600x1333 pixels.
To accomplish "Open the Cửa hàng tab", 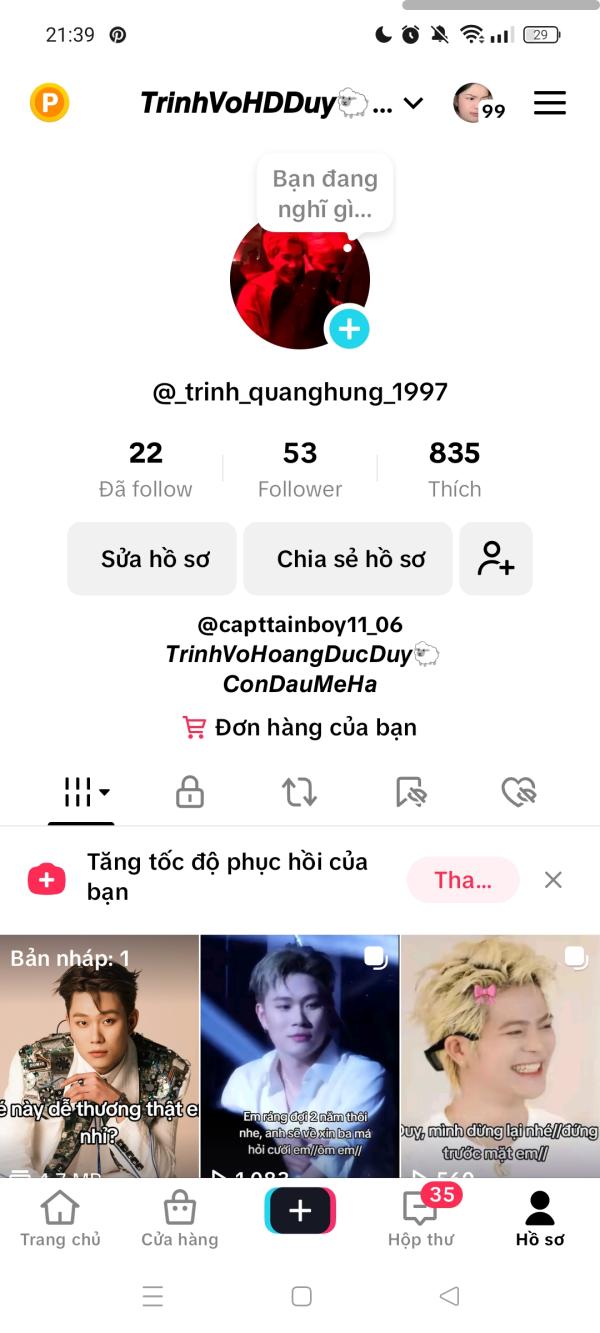I will click(179, 1219).
